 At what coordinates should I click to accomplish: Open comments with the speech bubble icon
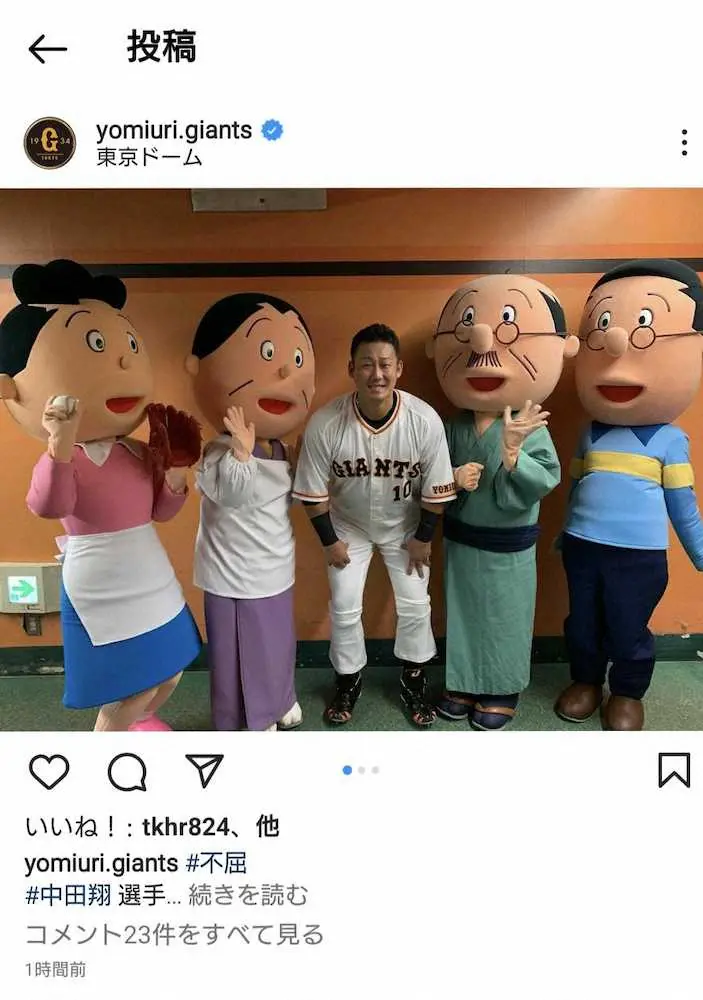tap(127, 771)
